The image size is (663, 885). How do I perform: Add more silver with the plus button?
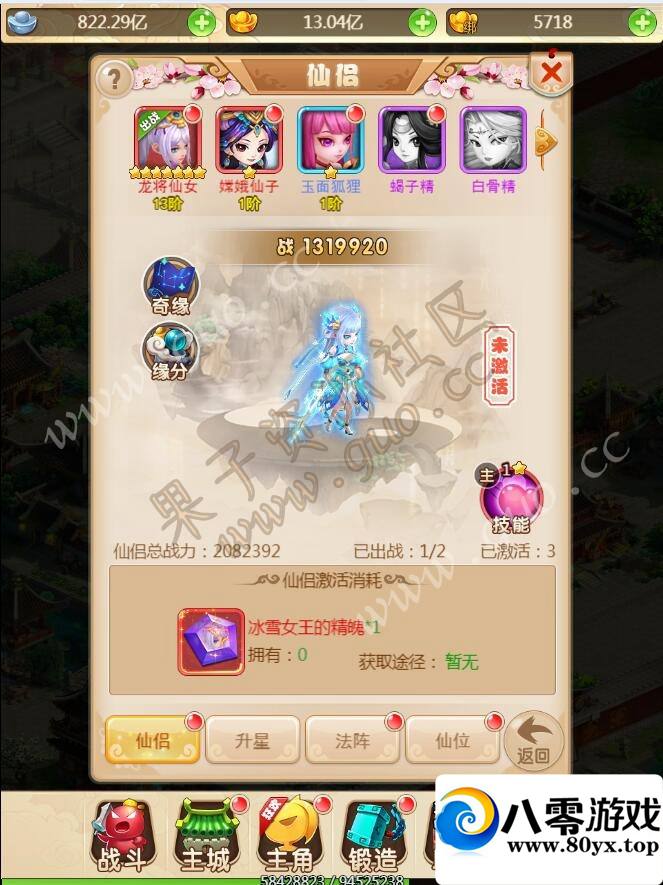[x=201, y=22]
